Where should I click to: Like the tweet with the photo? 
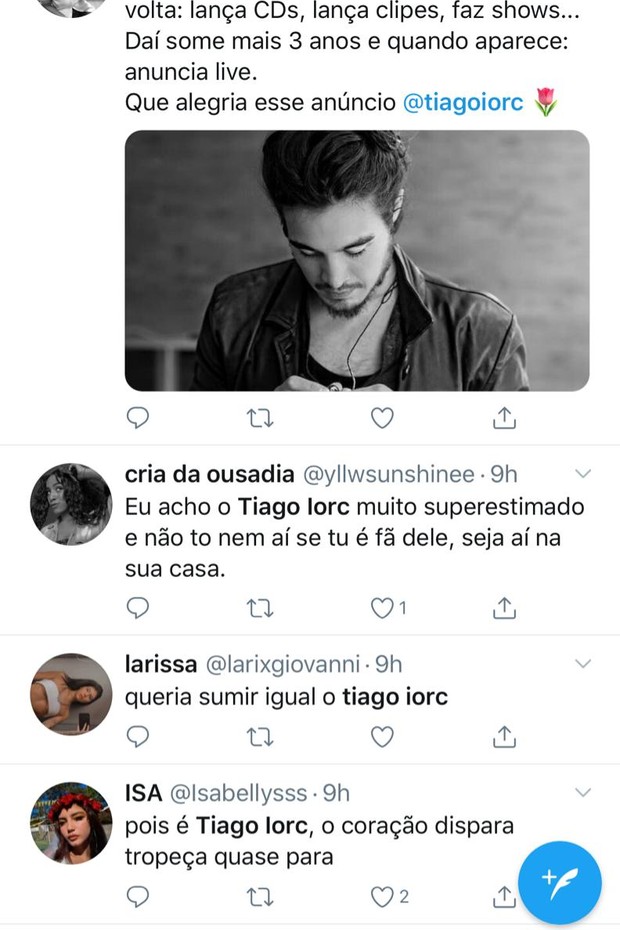tap(382, 418)
